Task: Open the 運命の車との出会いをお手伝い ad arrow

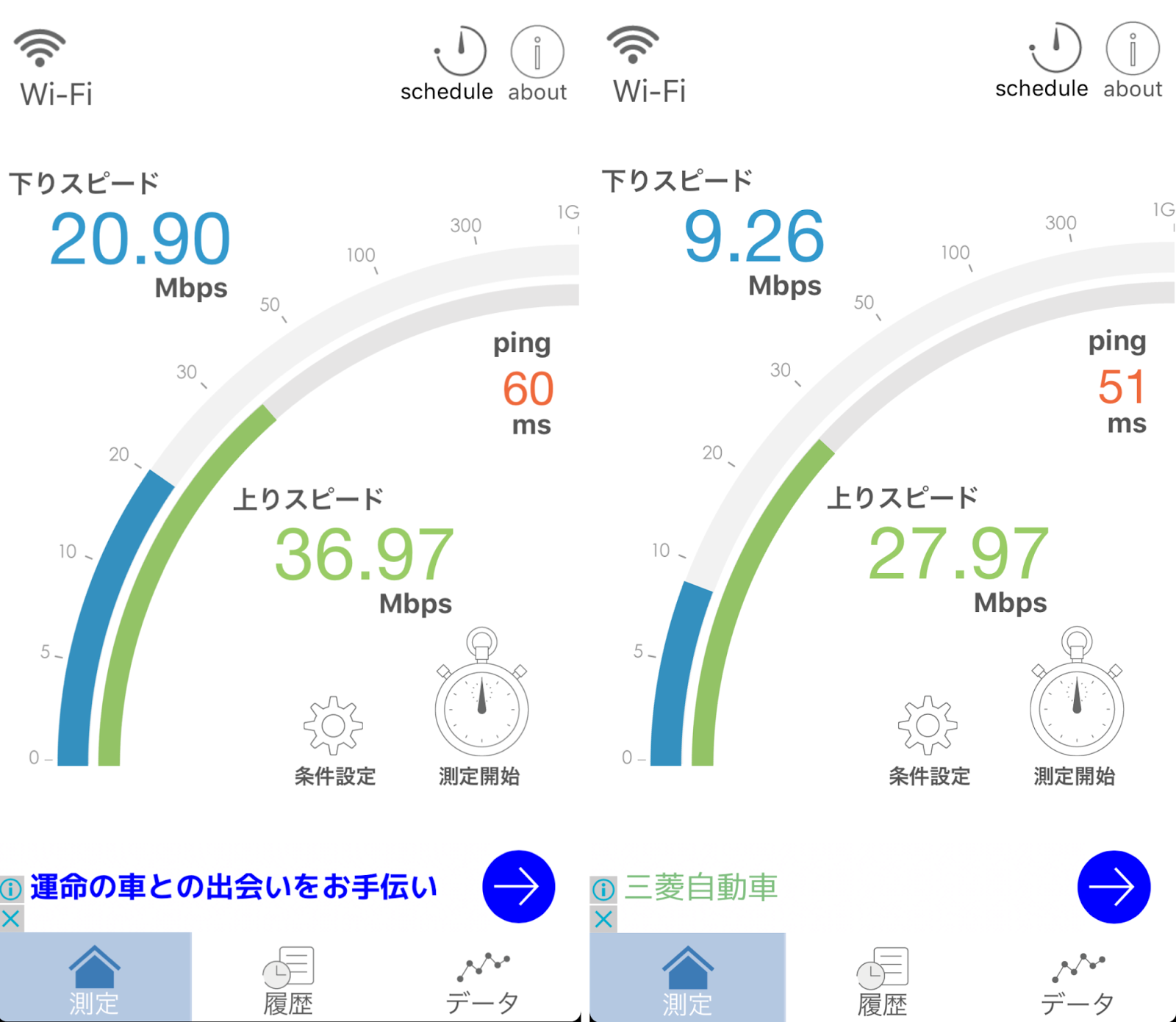Action: (x=518, y=887)
